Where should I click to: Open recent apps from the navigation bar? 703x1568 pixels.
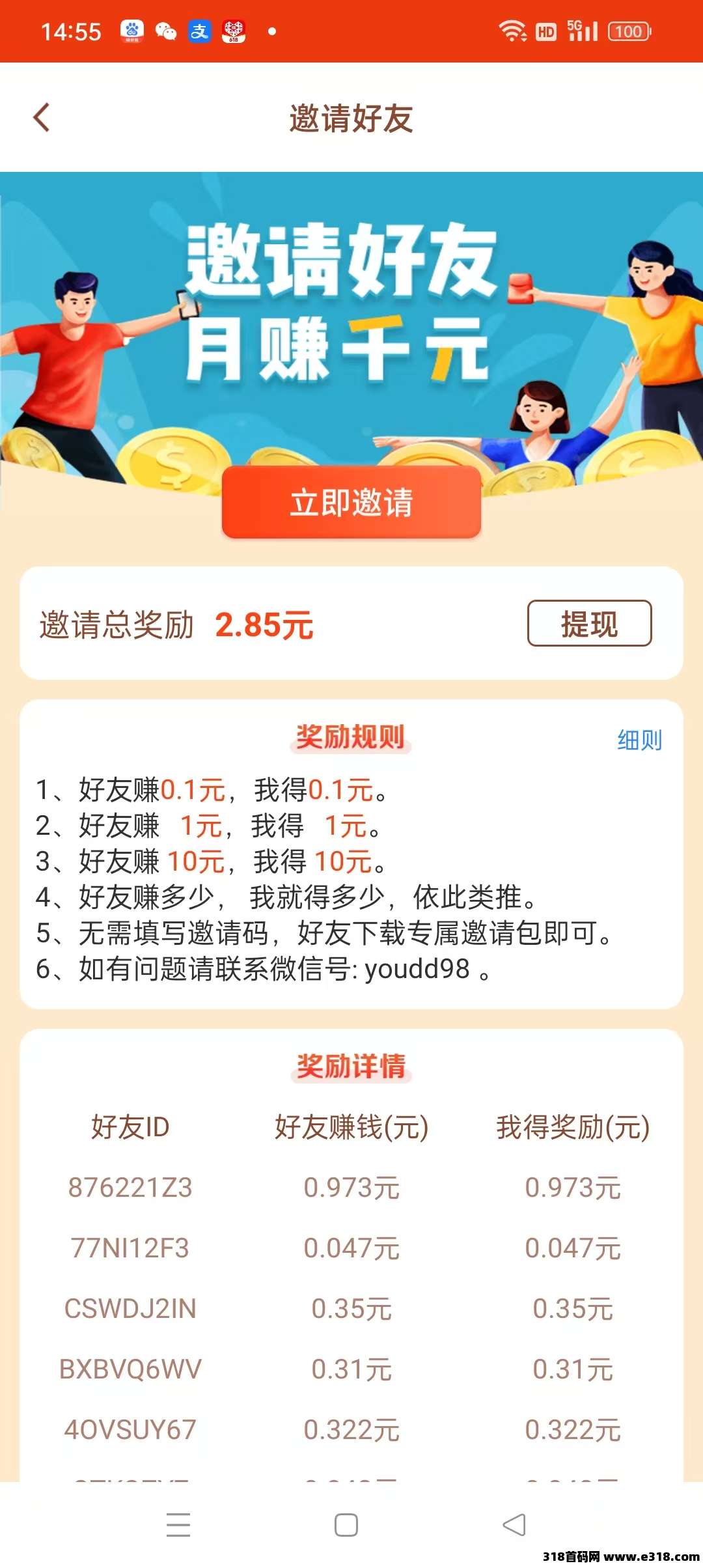(x=178, y=1525)
